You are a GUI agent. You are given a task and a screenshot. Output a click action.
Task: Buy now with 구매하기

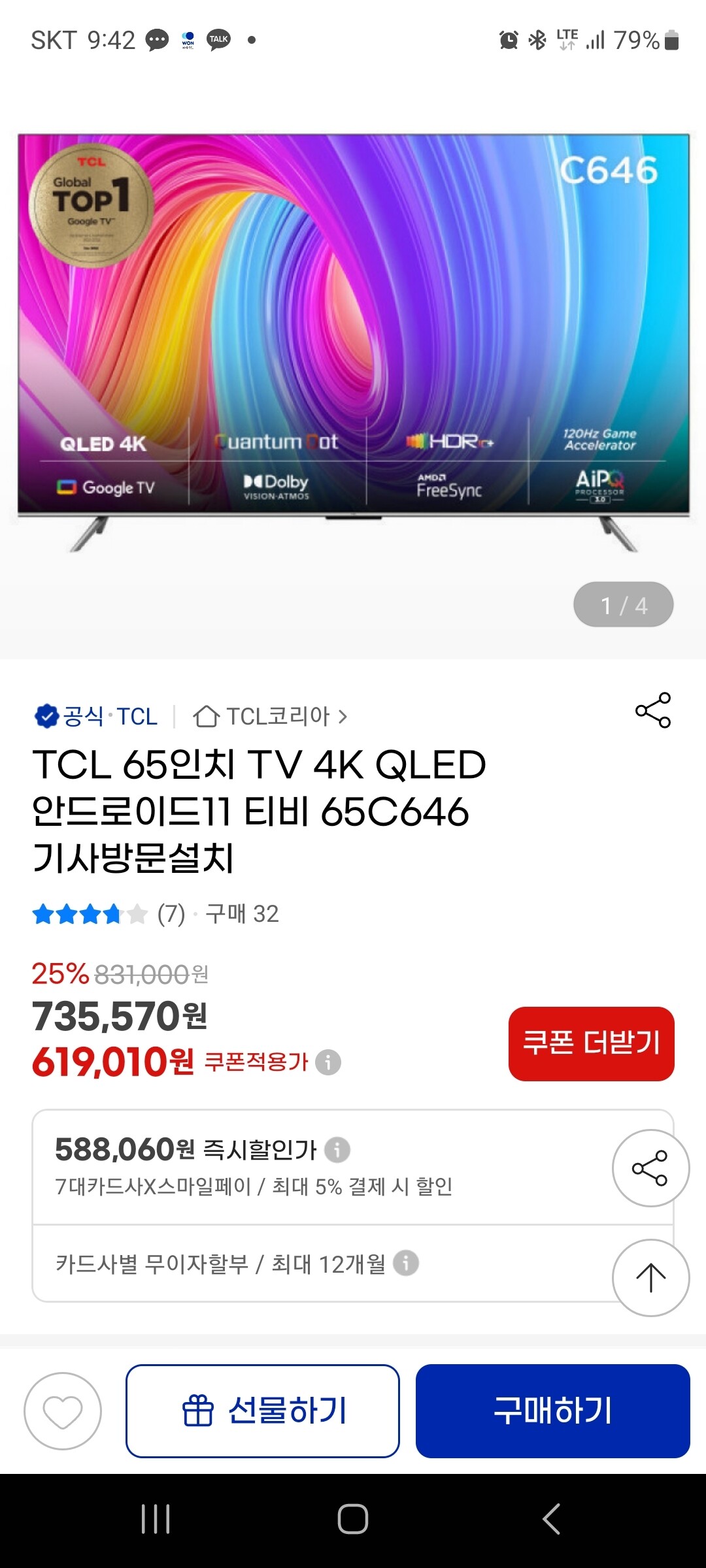552,1411
